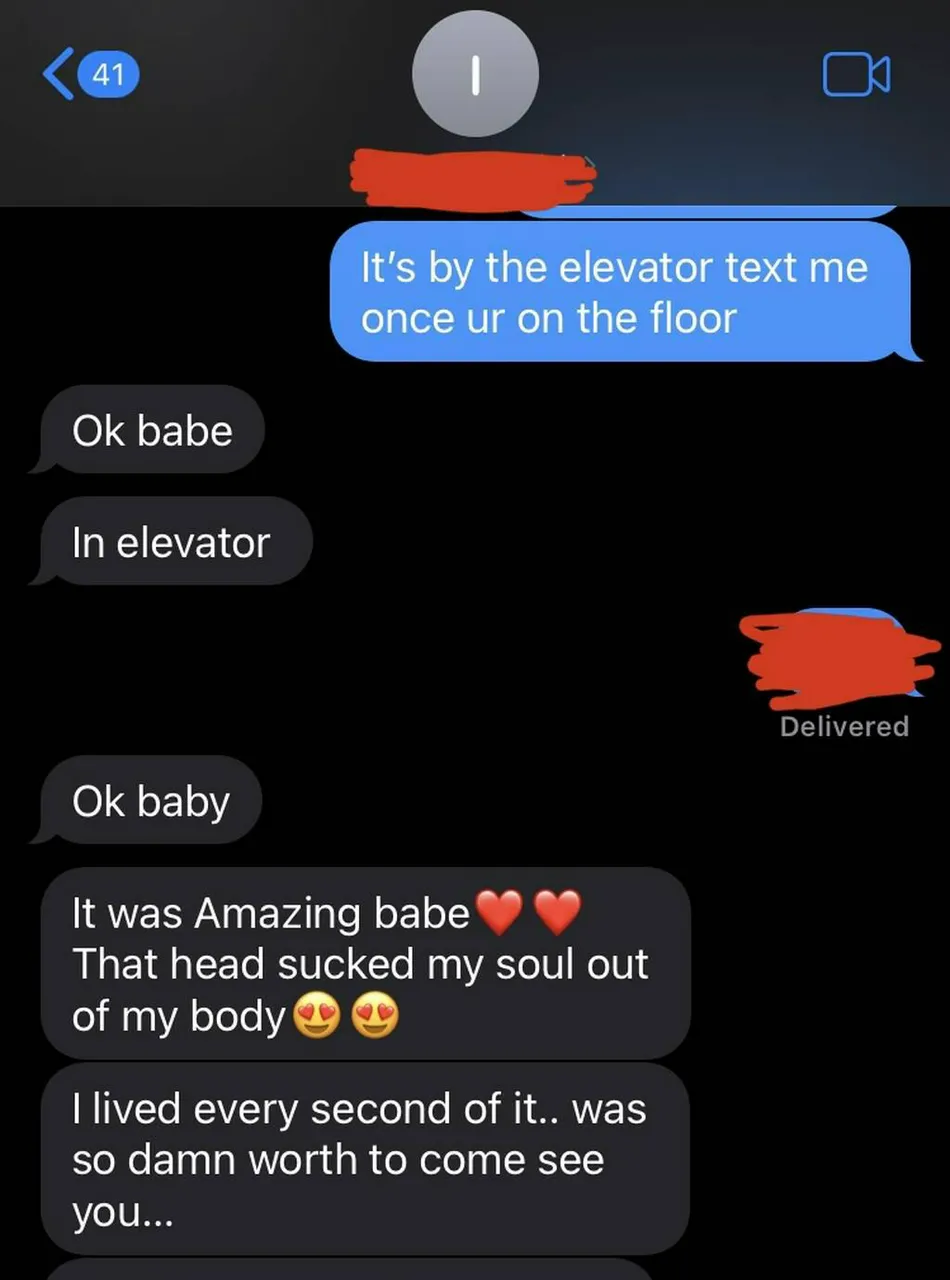This screenshot has height=1280, width=950.
Task: Open contact details via the avatar
Action: click(475, 75)
